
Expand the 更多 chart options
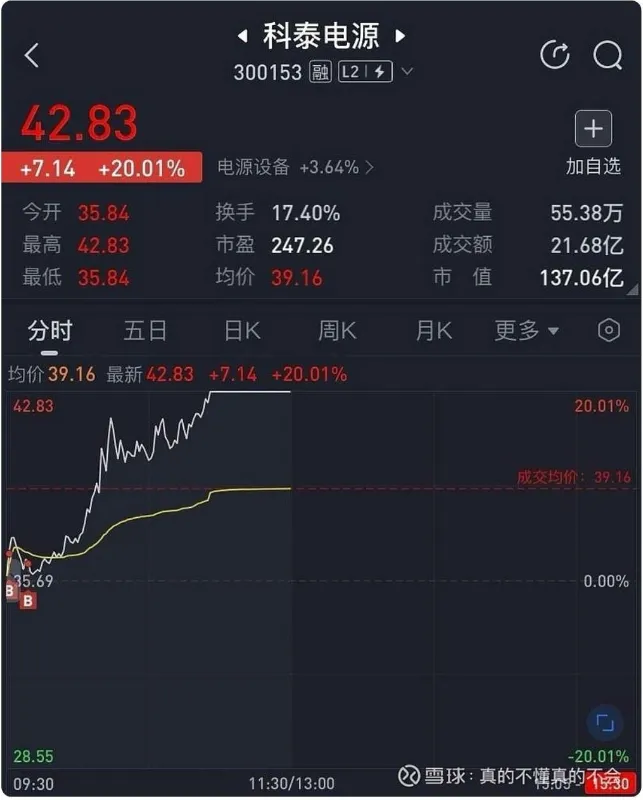point(526,331)
